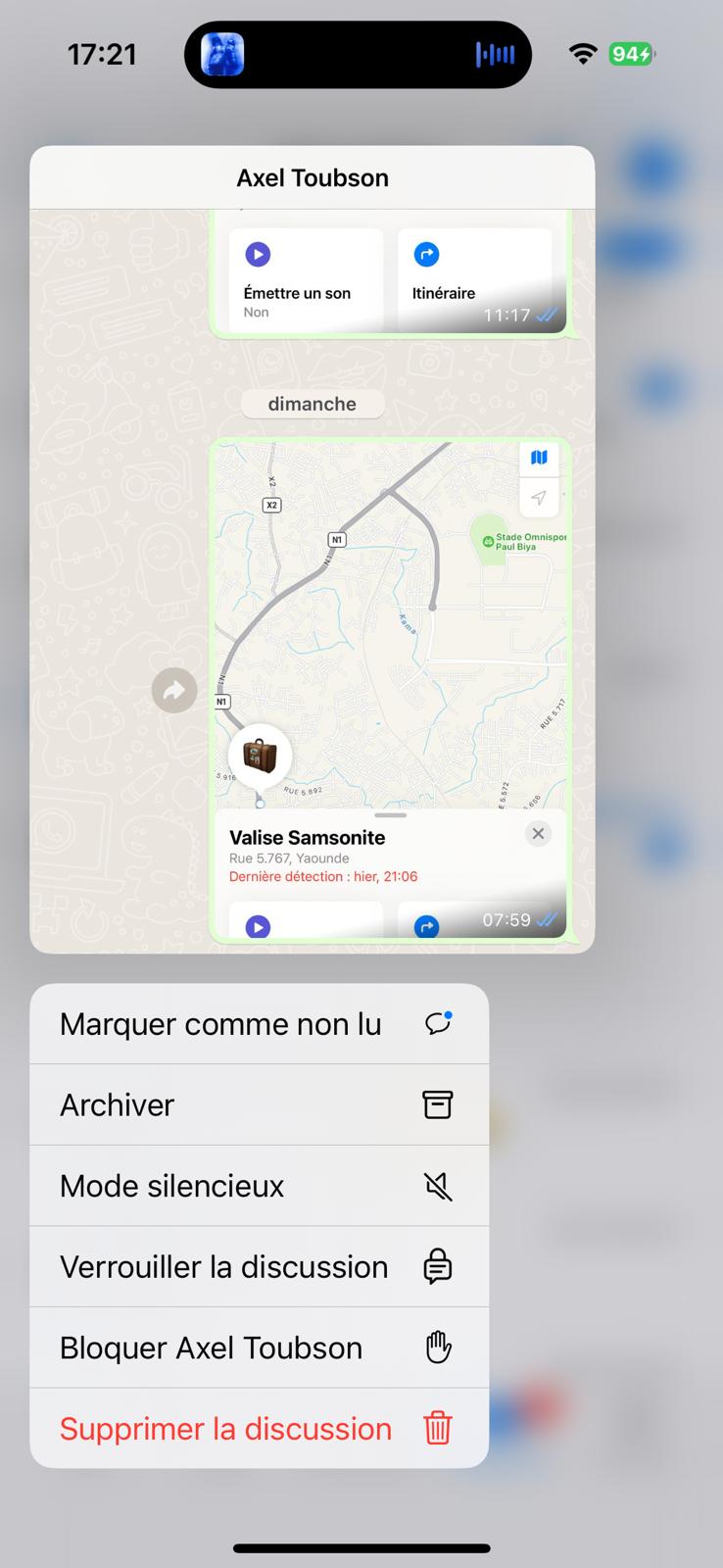The height and width of the screenshot is (1568, 723).
Task: Open the Axel Toubson chat preview
Action: coord(312,549)
